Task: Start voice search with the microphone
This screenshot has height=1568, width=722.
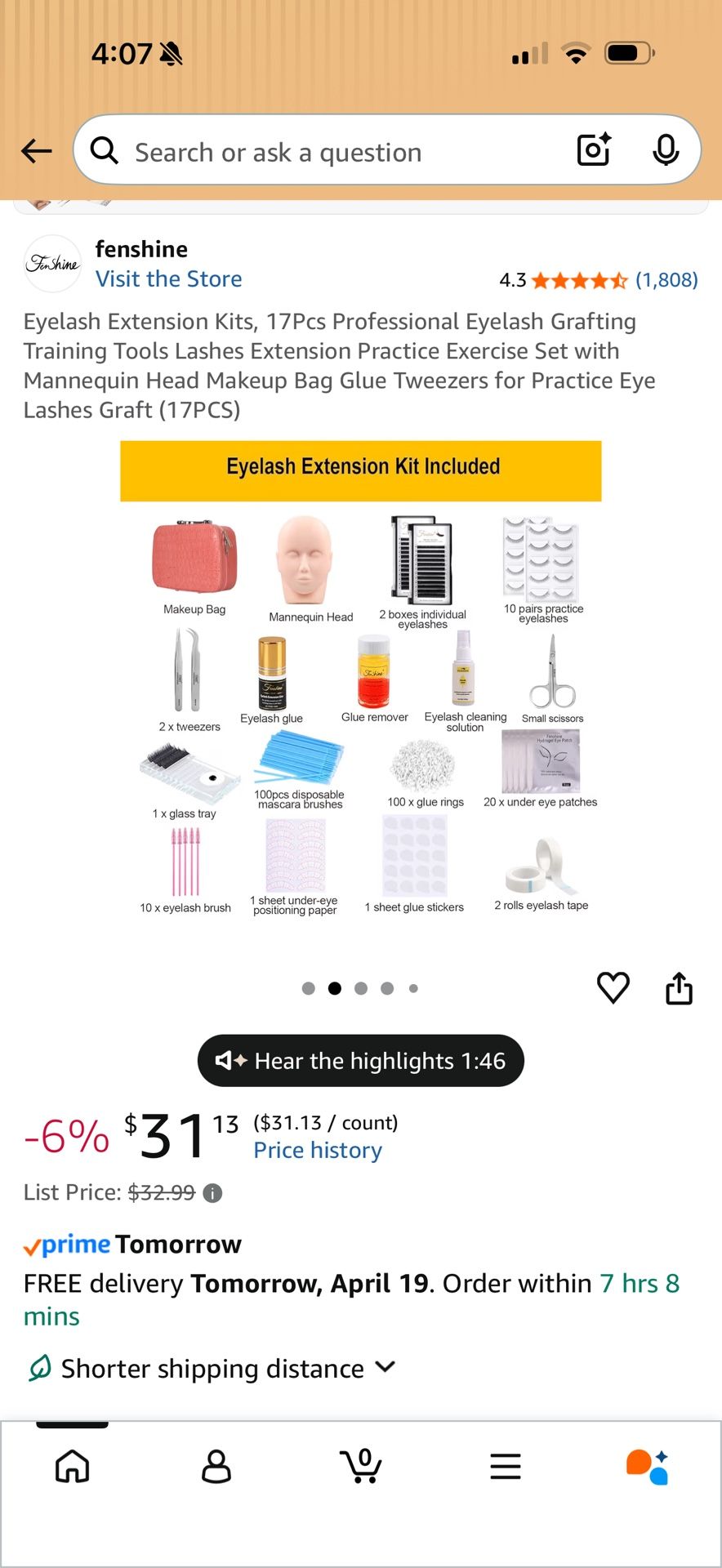Action: pos(666,149)
